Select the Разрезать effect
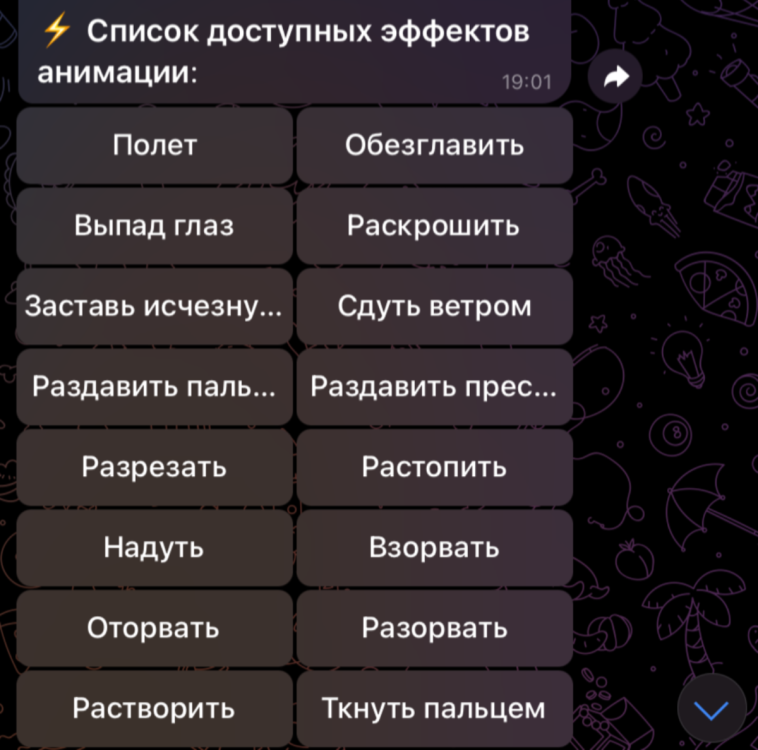Image resolution: width=758 pixels, height=750 pixels. (155, 467)
